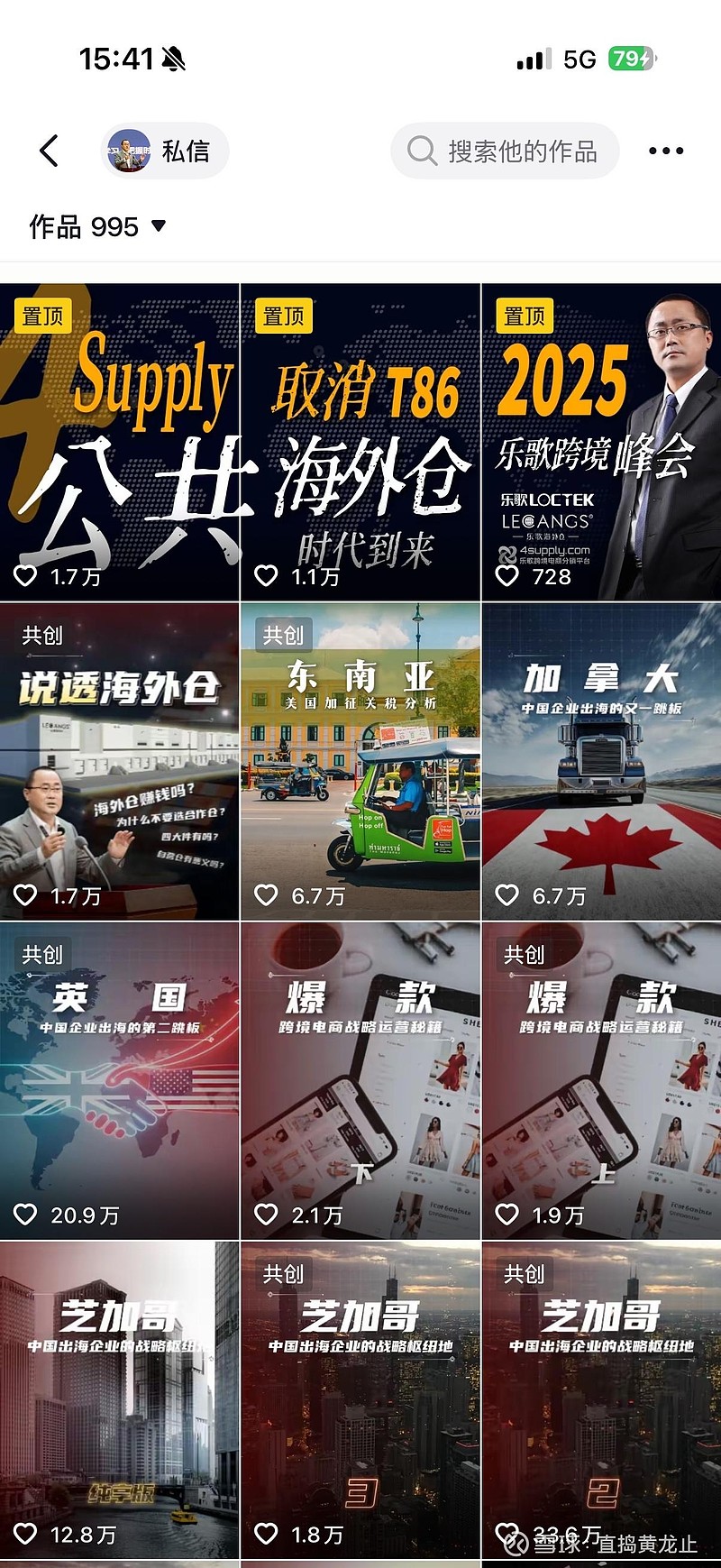Open the 东南亚 美国加征关税分析 video
The image size is (721, 1568).
[360, 761]
